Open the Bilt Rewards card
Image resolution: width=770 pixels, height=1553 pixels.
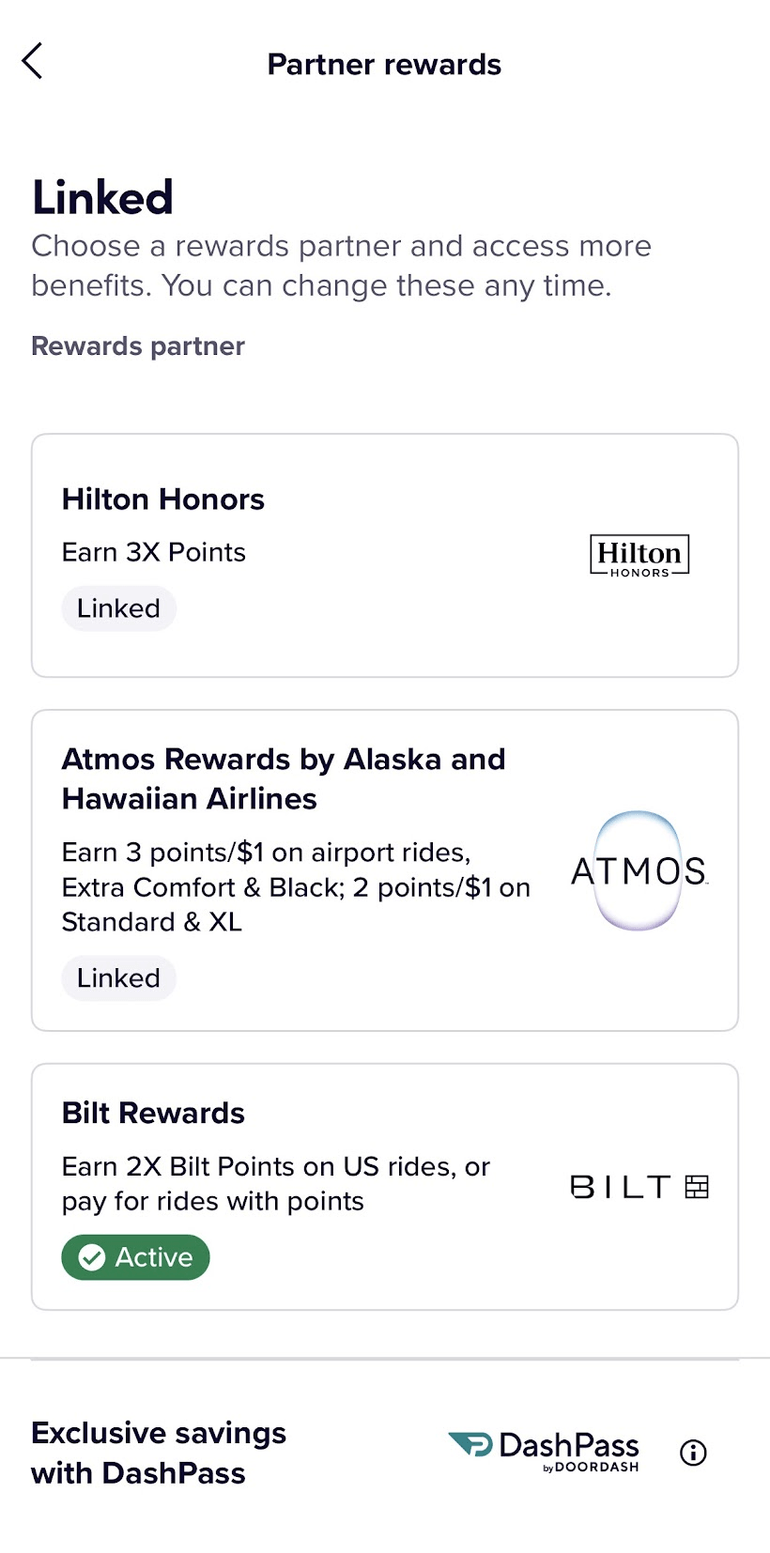(x=384, y=1186)
